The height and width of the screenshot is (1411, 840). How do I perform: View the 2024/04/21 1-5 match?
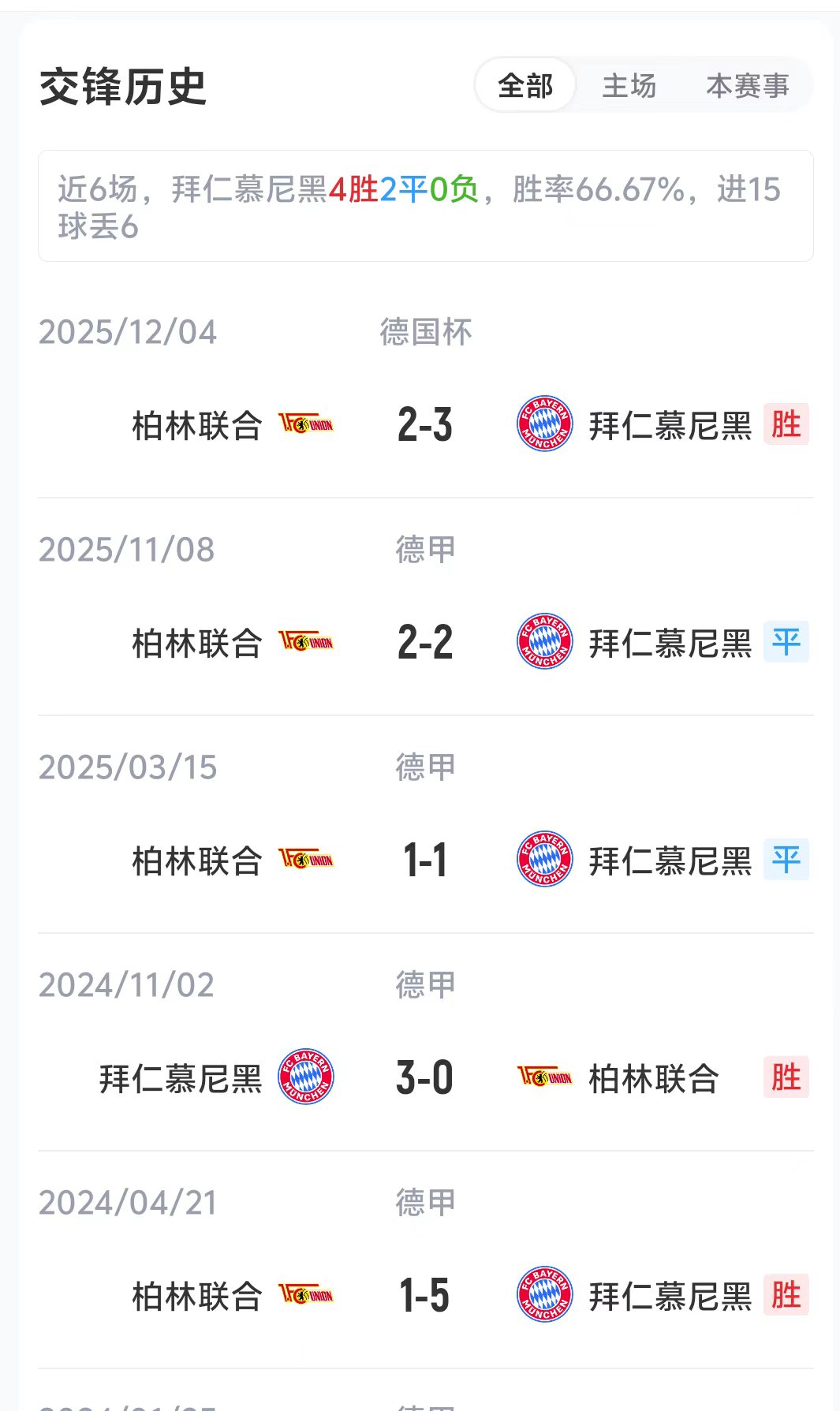pyautogui.click(x=425, y=1295)
